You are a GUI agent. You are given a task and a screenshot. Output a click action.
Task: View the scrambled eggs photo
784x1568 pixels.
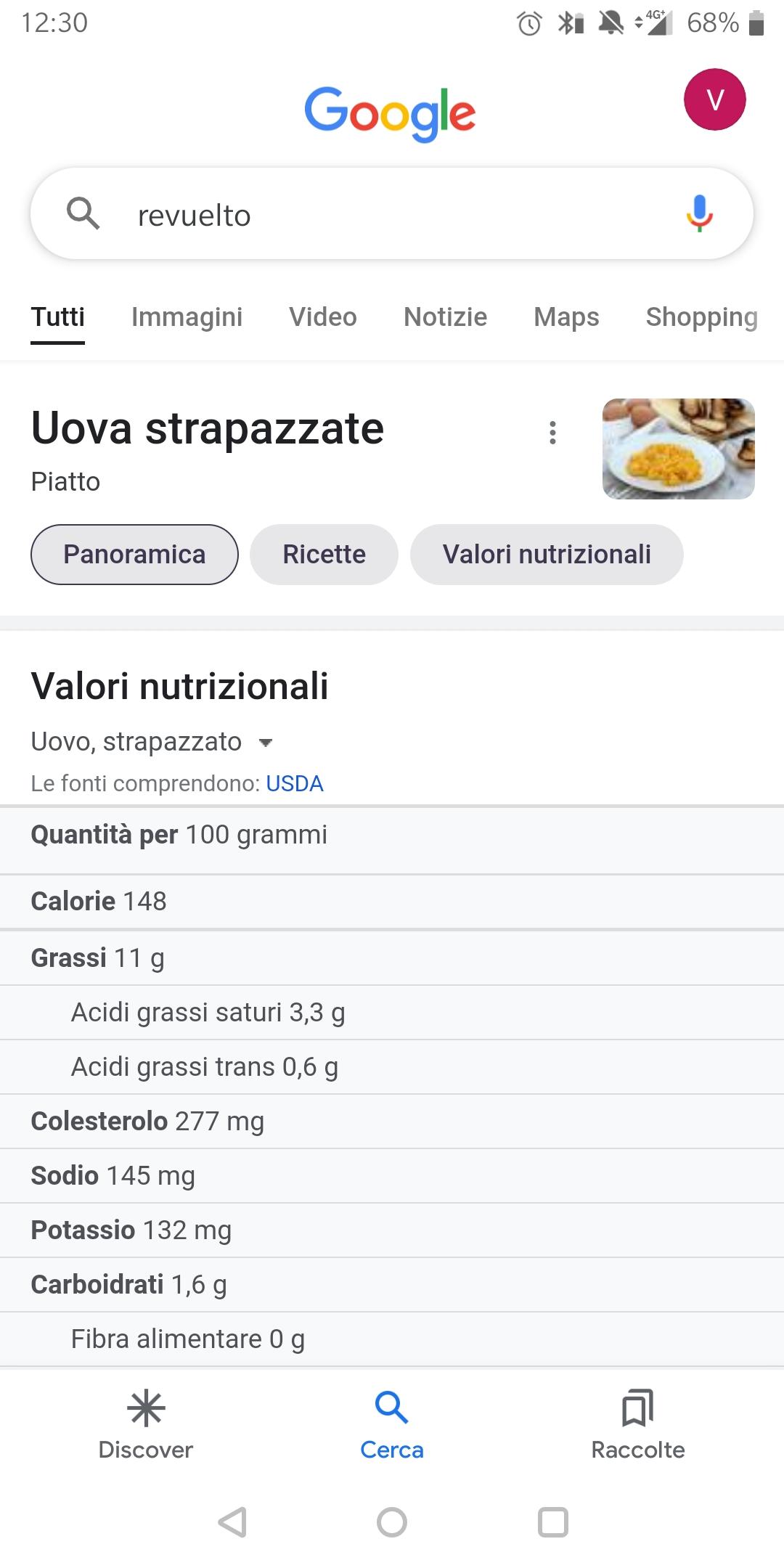(679, 449)
